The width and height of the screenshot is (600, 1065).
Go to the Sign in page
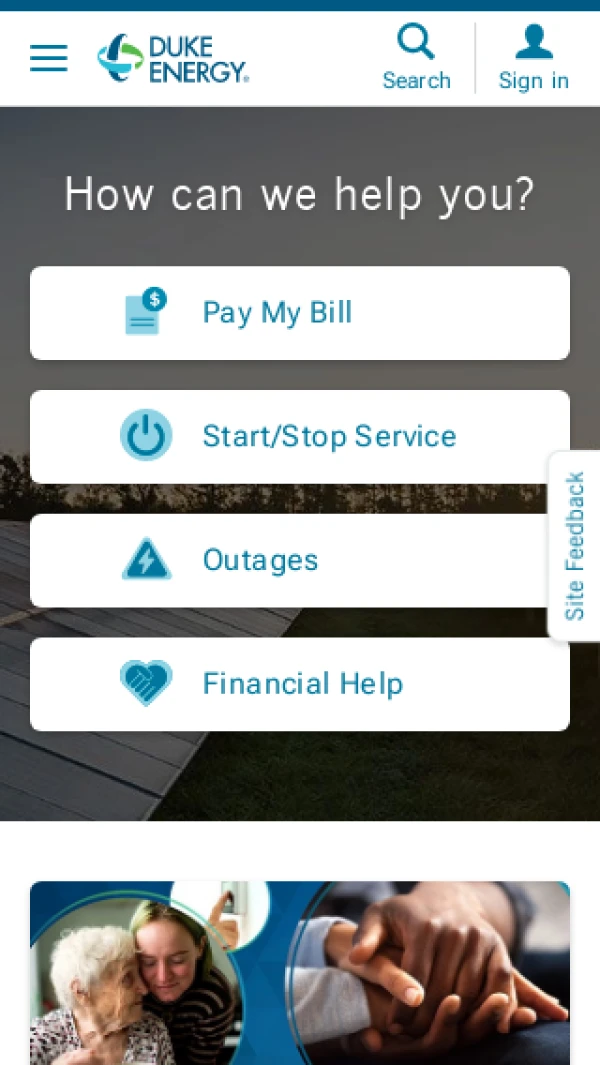[x=533, y=58]
